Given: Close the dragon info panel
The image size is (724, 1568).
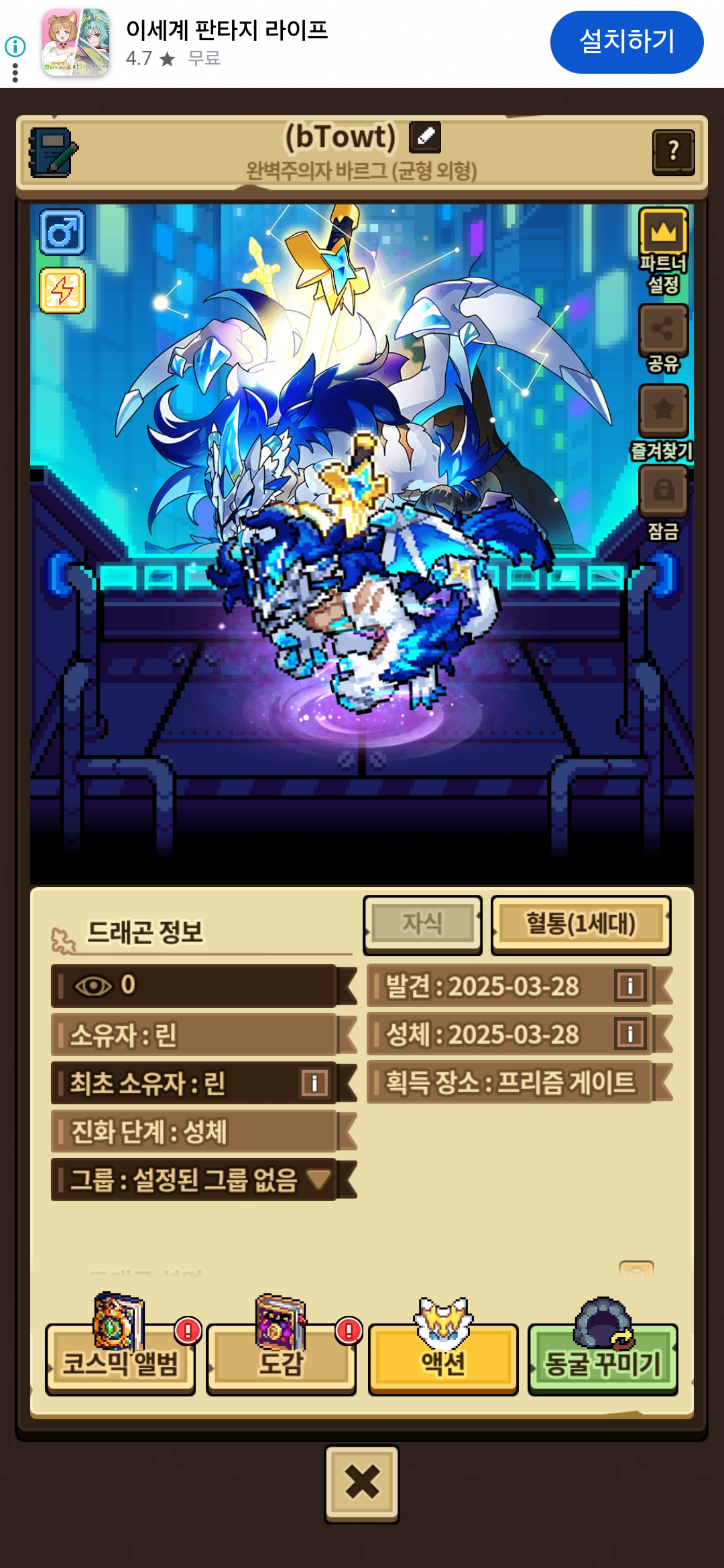Looking at the screenshot, I should pyautogui.click(x=362, y=1483).
